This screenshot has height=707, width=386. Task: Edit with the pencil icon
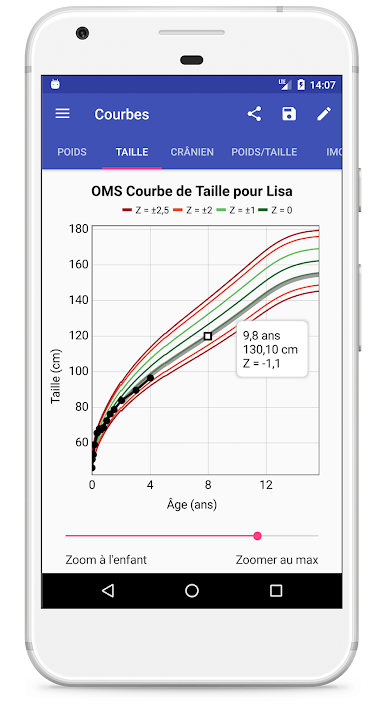324,114
